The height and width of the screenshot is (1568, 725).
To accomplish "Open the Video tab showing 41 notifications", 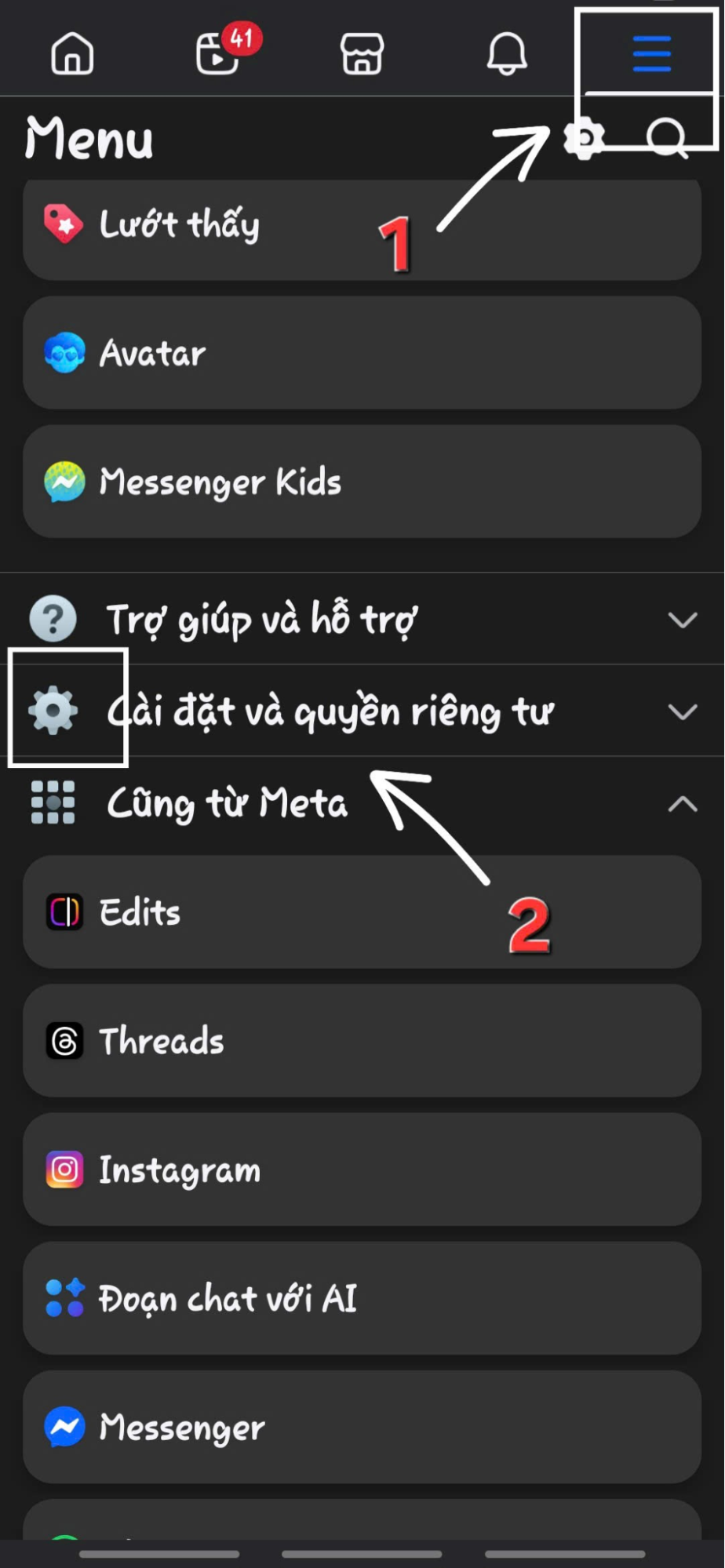I will [x=217, y=53].
